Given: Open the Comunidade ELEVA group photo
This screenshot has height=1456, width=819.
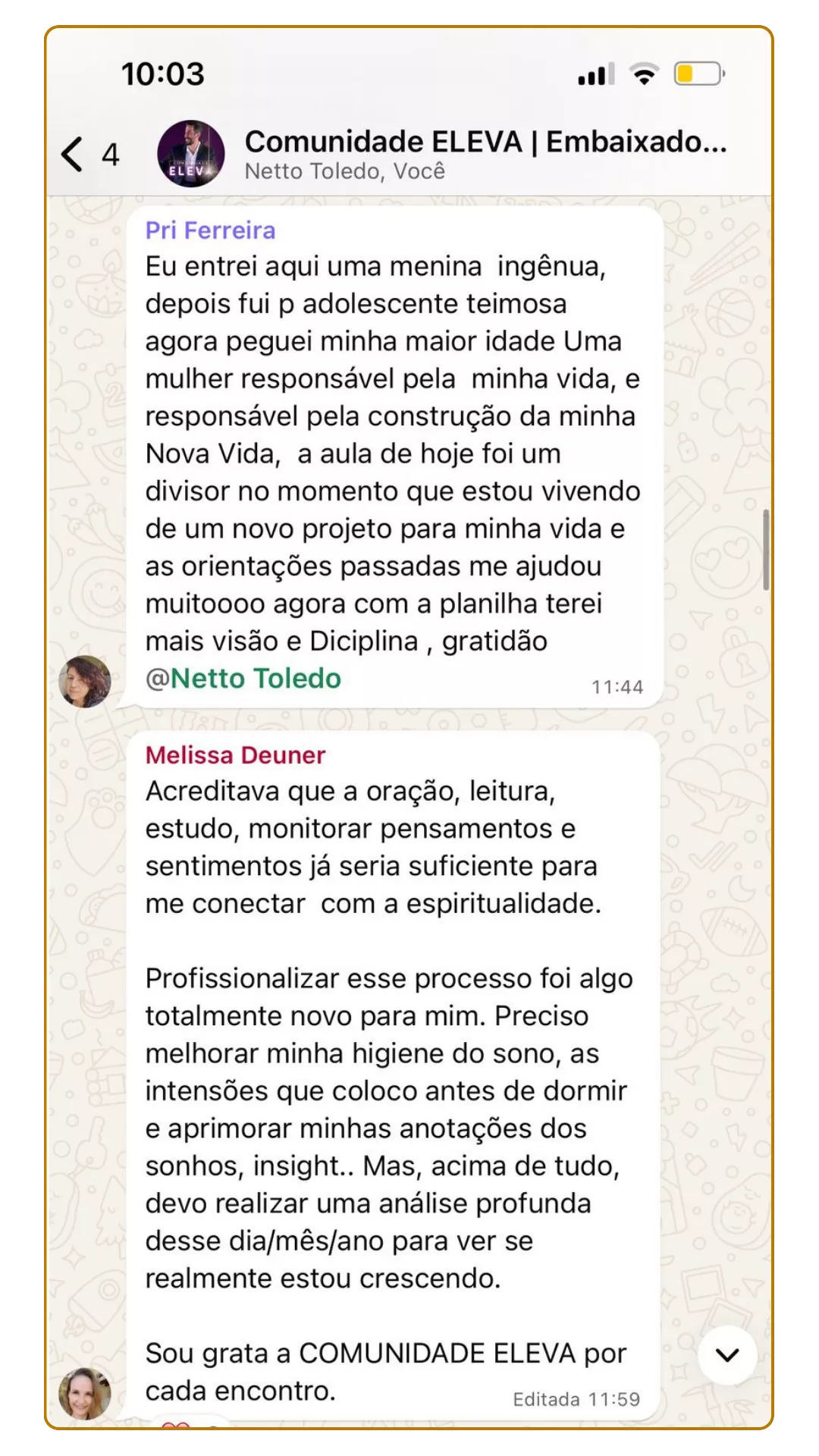Looking at the screenshot, I should click(x=190, y=154).
